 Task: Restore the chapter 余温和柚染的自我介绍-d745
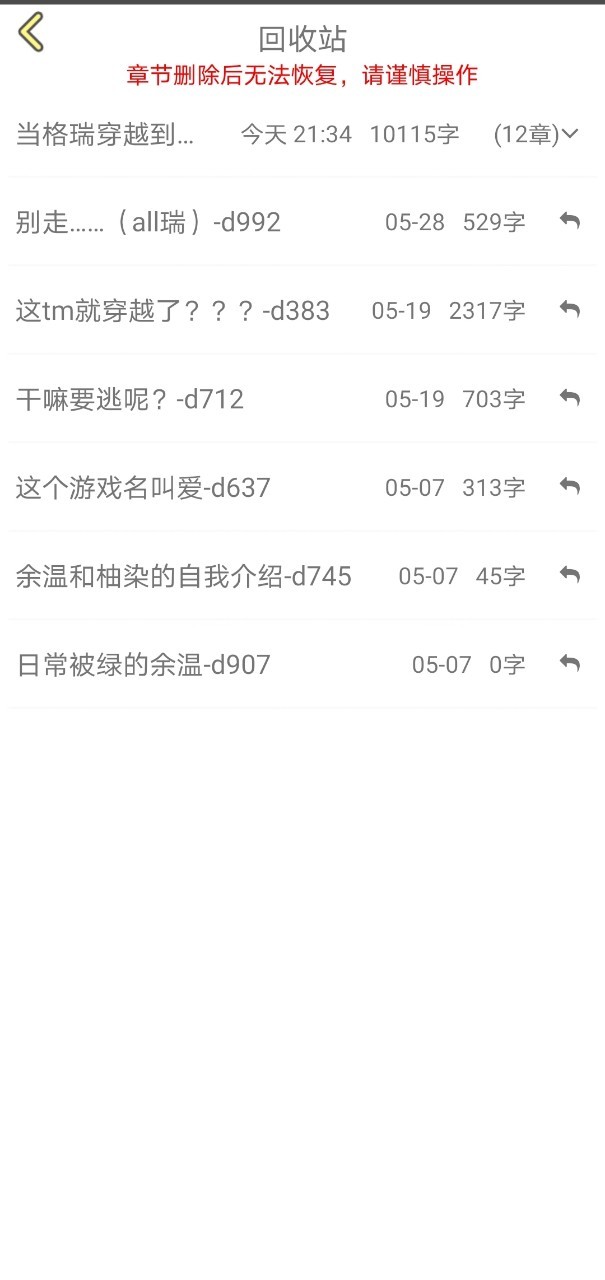[x=570, y=575]
